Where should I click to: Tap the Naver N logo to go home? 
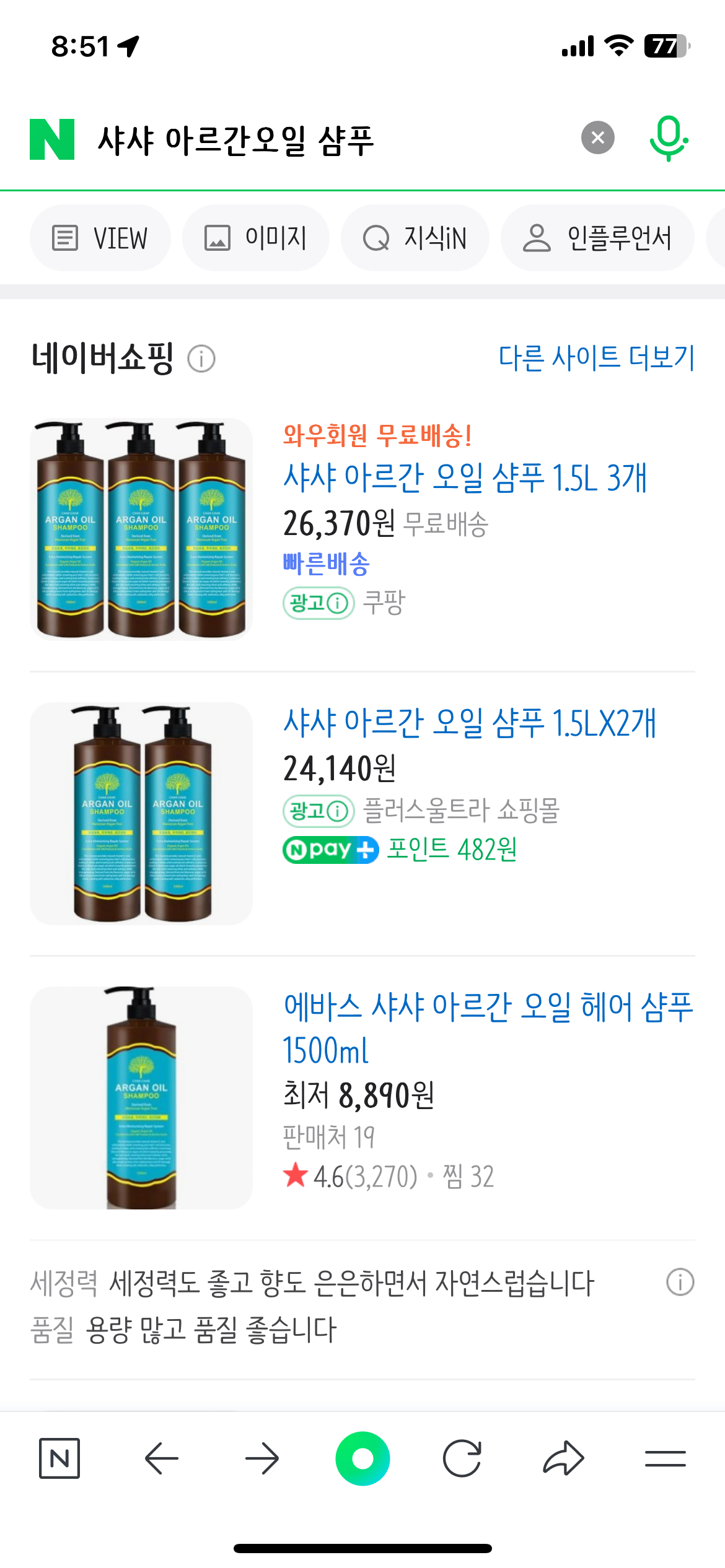tap(52, 139)
